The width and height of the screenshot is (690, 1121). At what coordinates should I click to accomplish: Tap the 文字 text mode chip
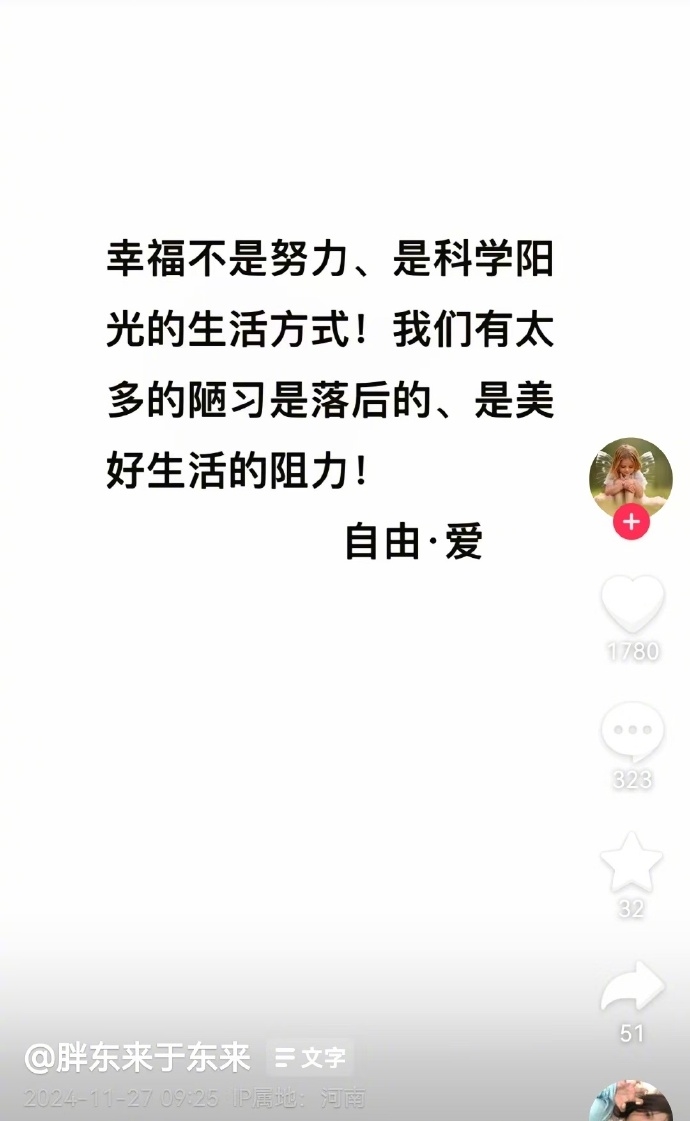pyautogui.click(x=310, y=1057)
